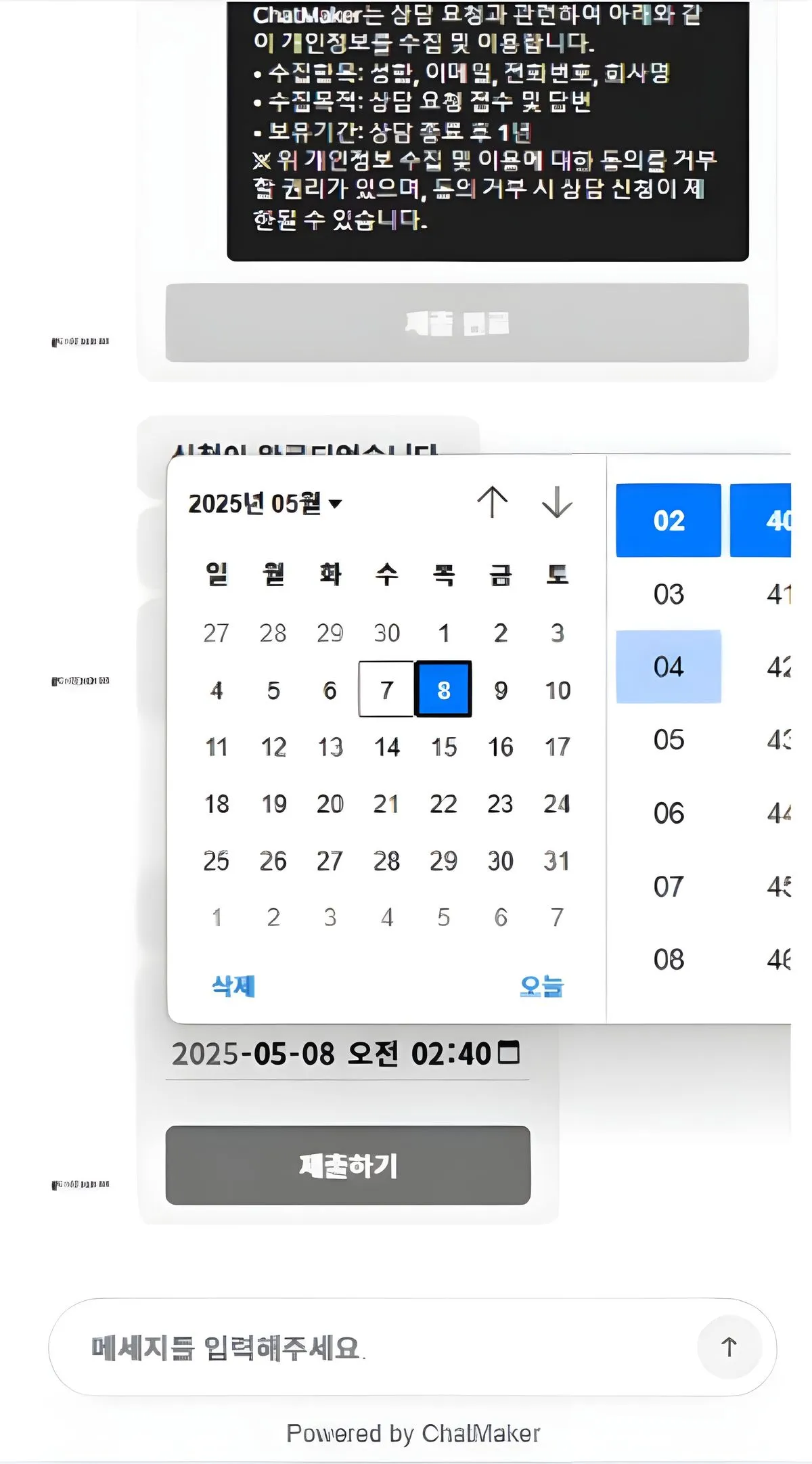Submit the form with 제출하기
The width and height of the screenshot is (812, 1464).
pos(348,1166)
